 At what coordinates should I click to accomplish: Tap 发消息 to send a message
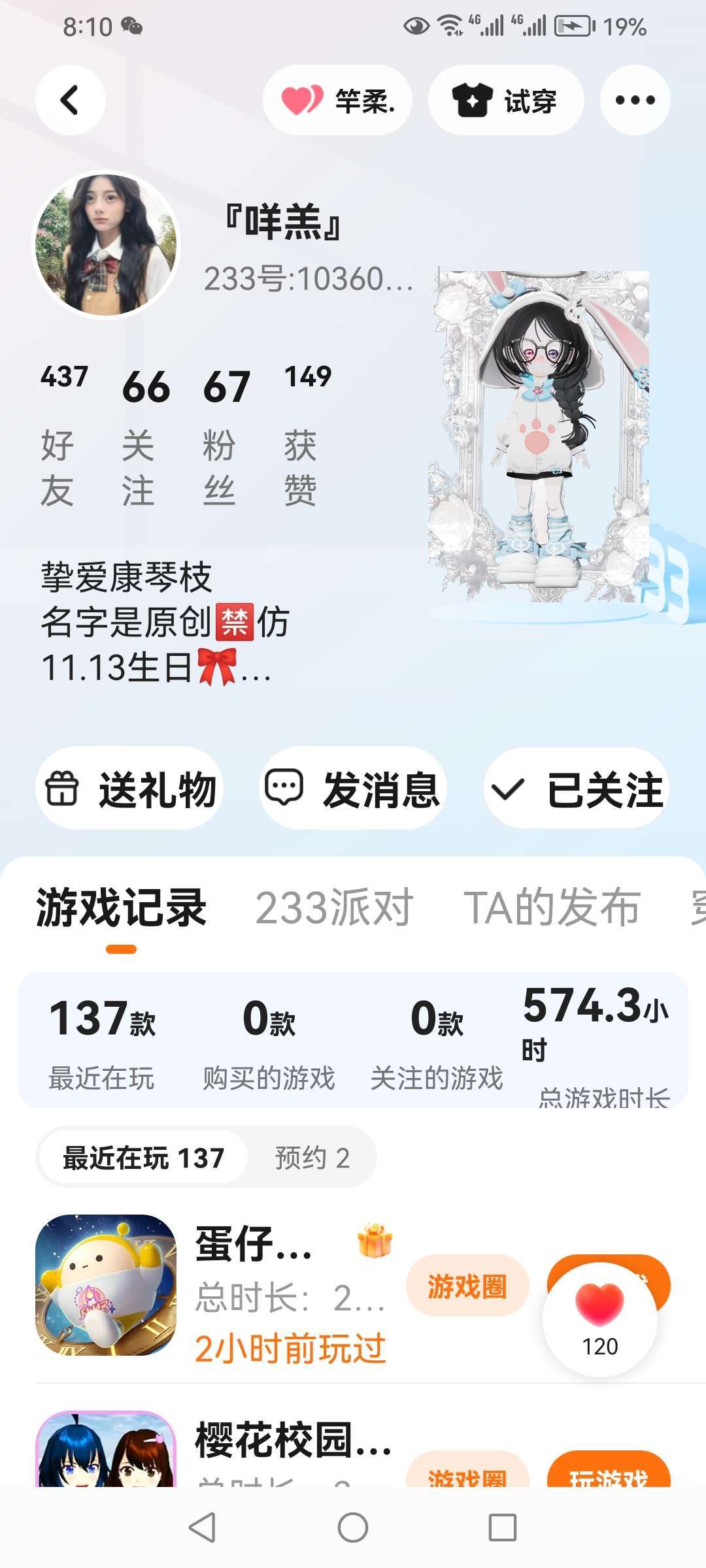point(353,789)
